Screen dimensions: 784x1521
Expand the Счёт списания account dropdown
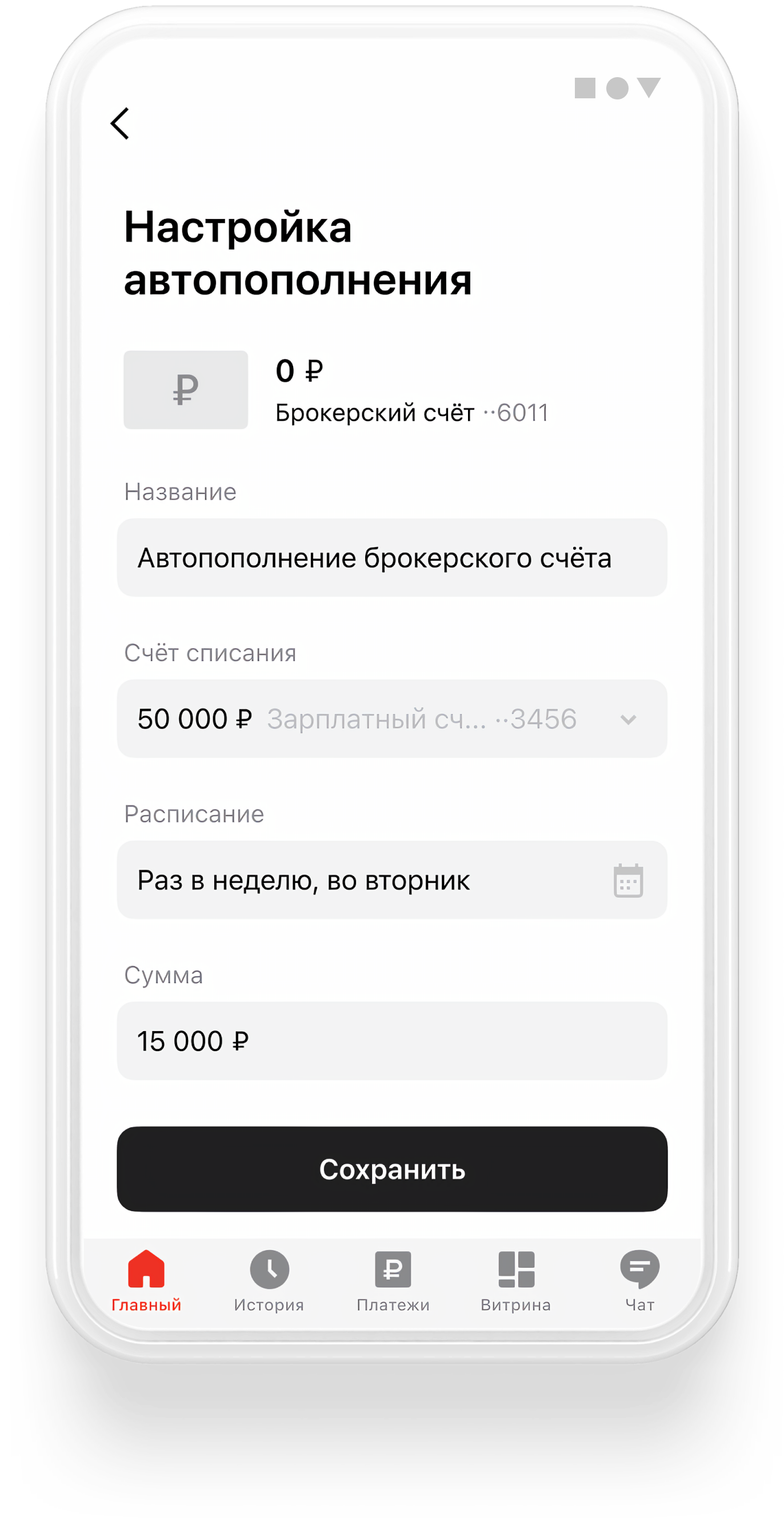(627, 719)
